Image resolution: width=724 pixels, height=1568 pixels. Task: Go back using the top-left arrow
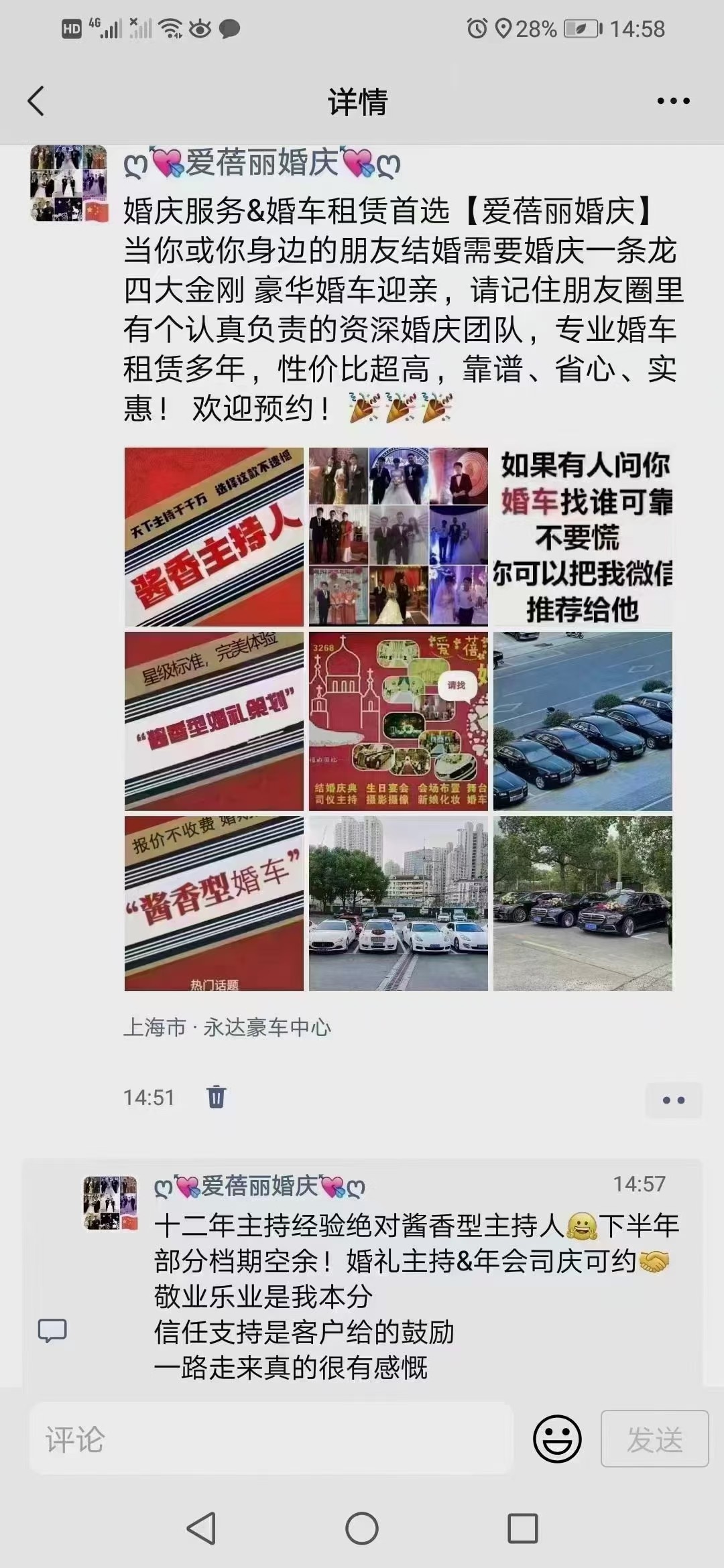[36, 101]
